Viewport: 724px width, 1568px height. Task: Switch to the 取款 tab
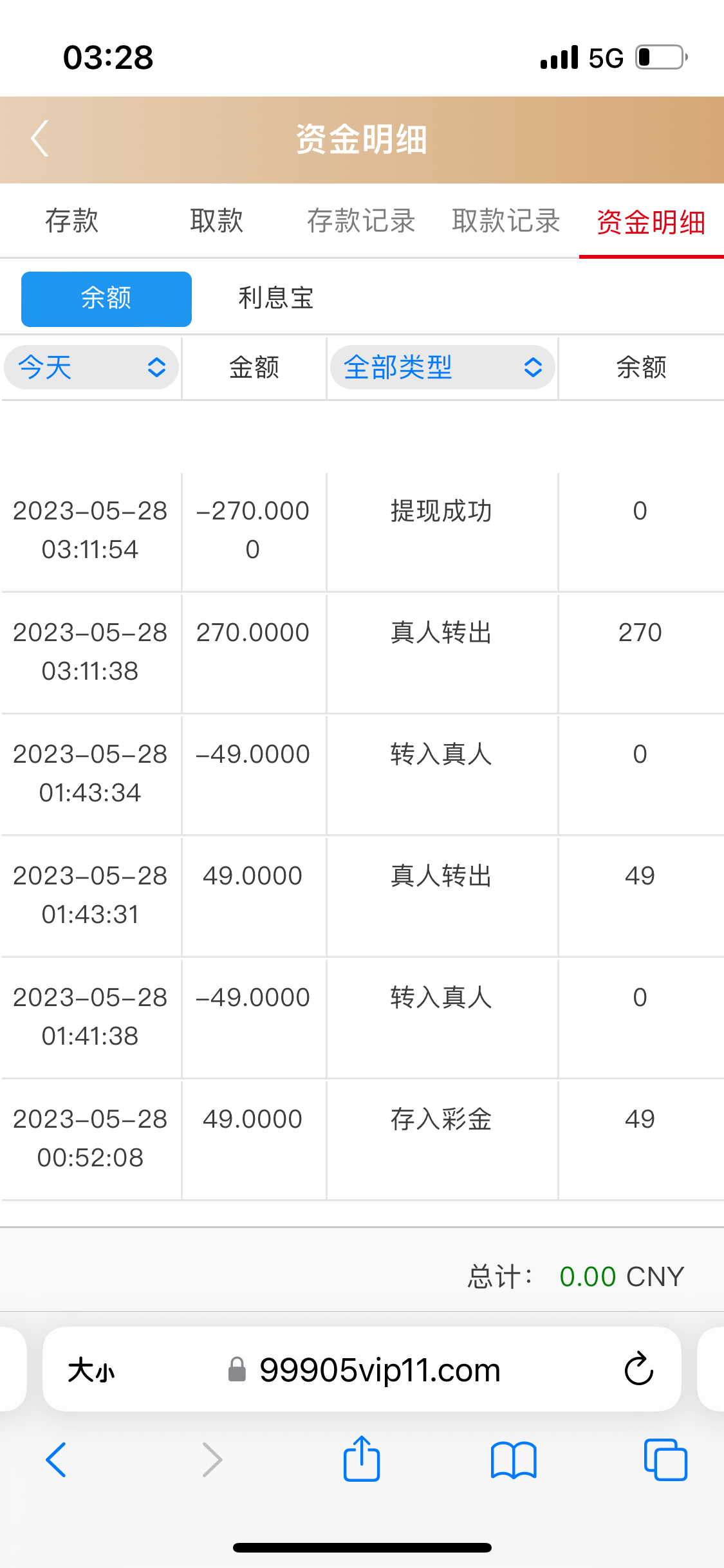(x=217, y=221)
